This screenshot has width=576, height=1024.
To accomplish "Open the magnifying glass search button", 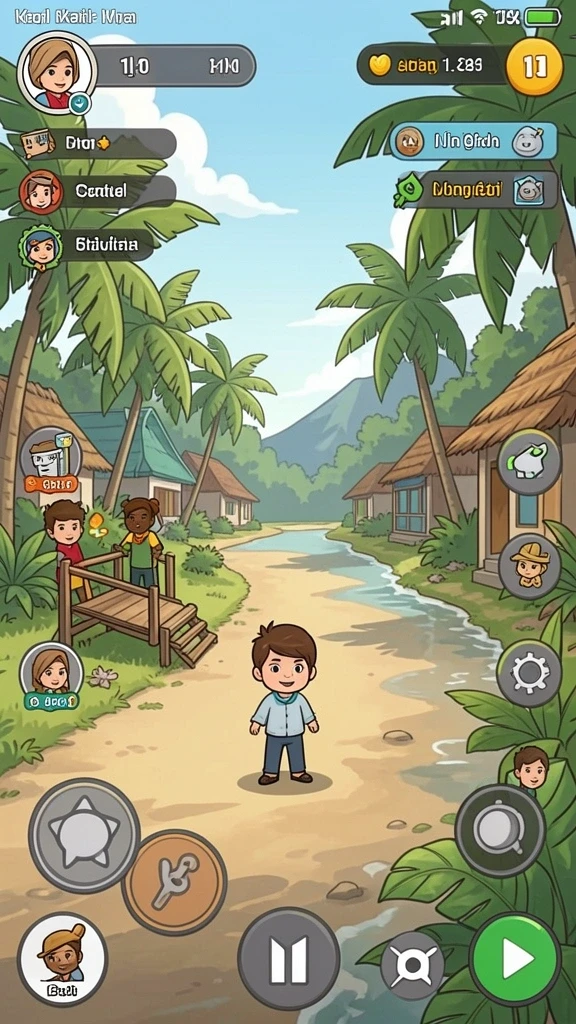I will click(x=500, y=831).
